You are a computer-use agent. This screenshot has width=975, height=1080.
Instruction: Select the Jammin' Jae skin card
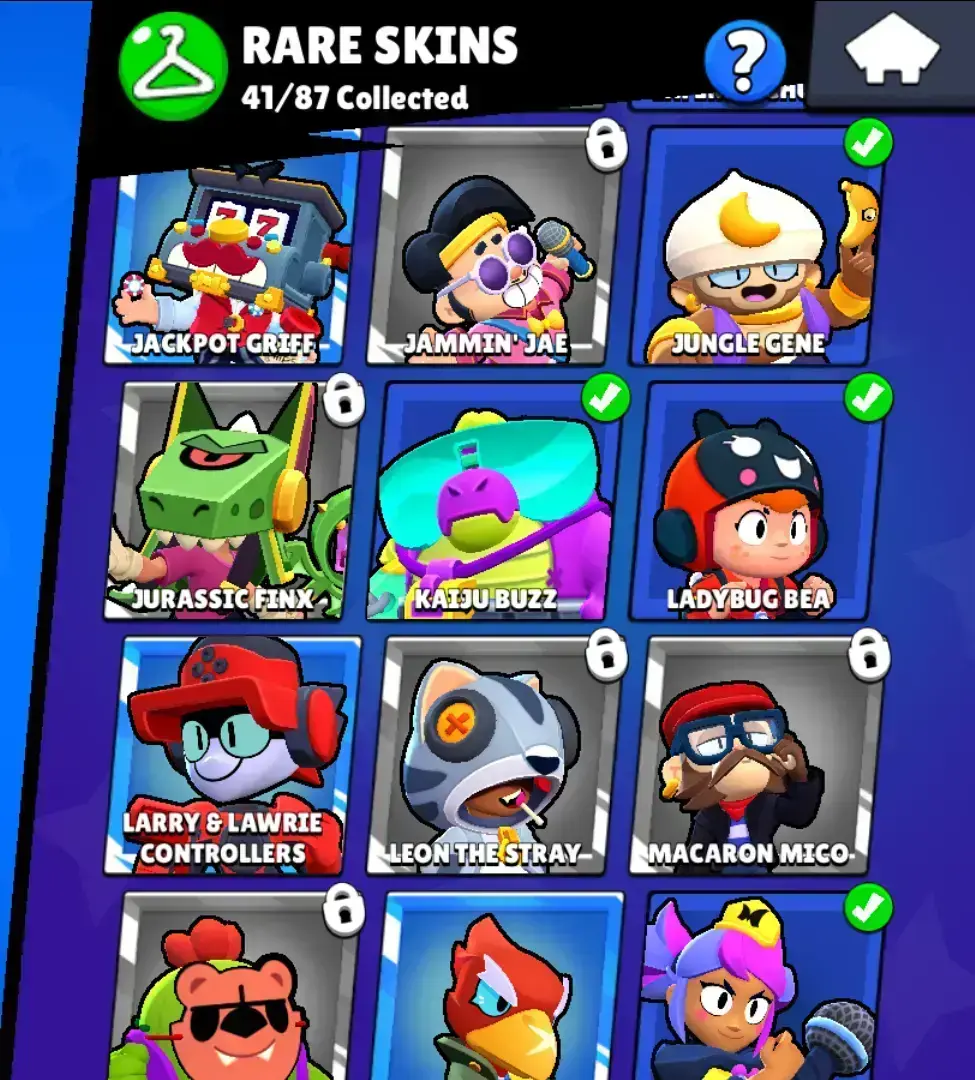coord(494,250)
